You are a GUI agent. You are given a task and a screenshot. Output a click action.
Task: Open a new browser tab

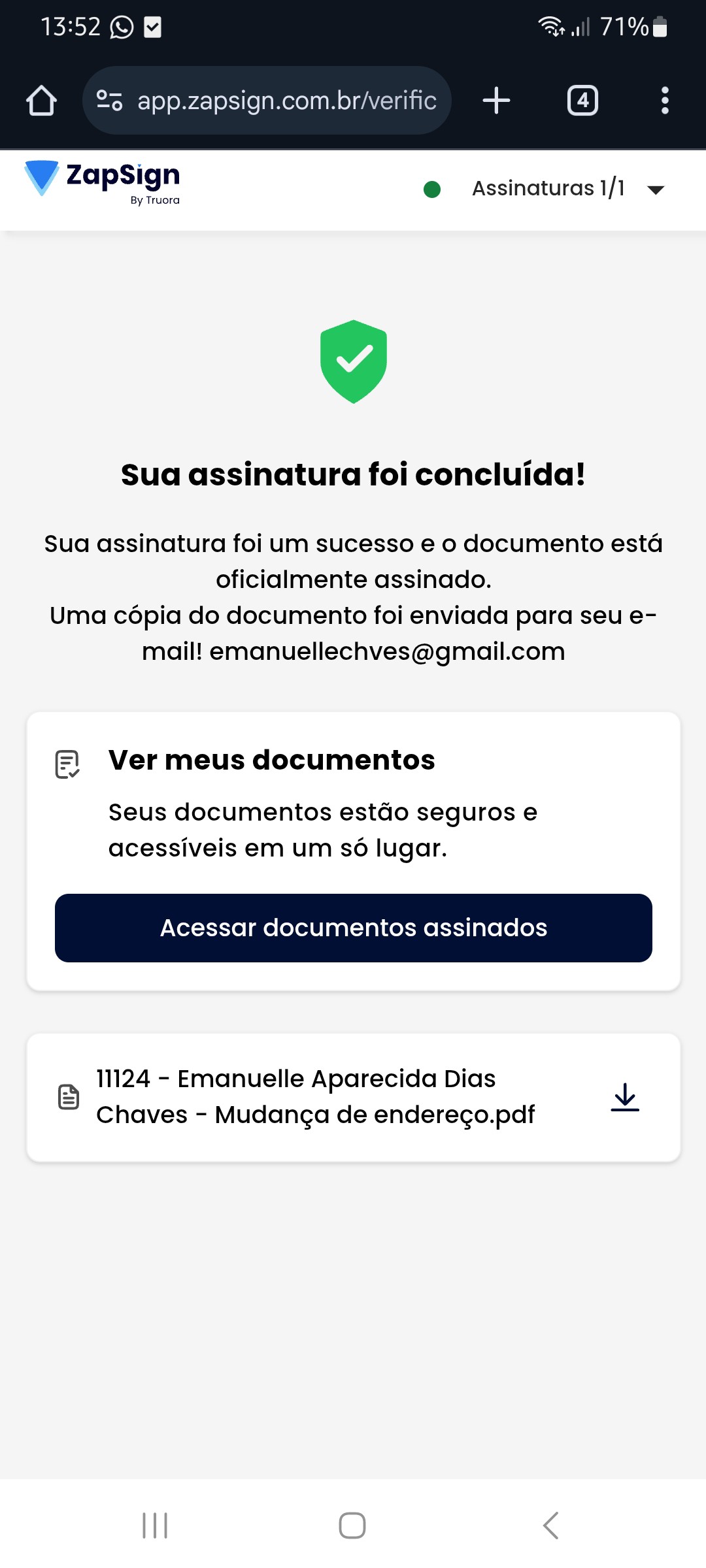496,101
